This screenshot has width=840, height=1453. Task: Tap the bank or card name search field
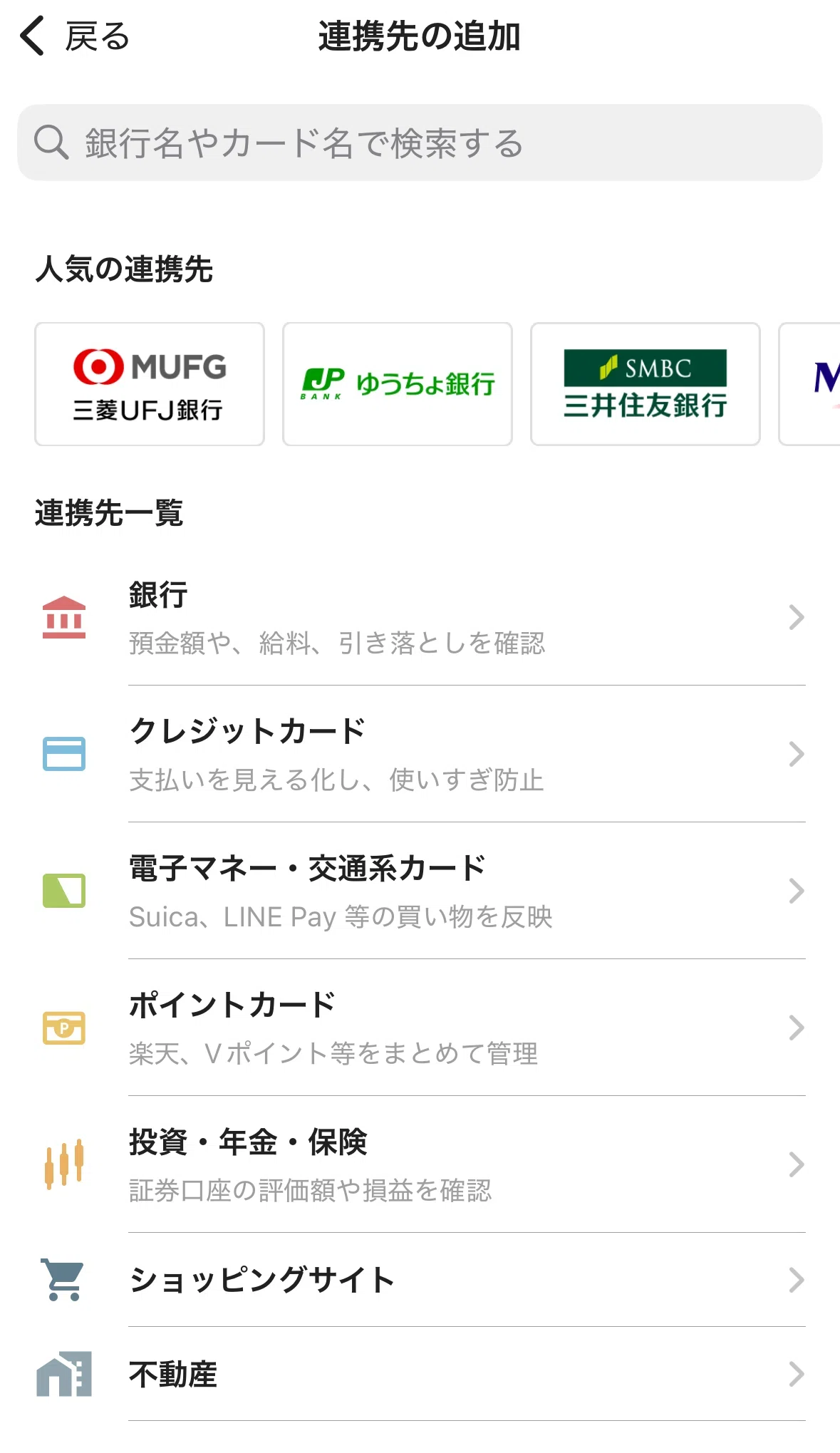click(420, 143)
